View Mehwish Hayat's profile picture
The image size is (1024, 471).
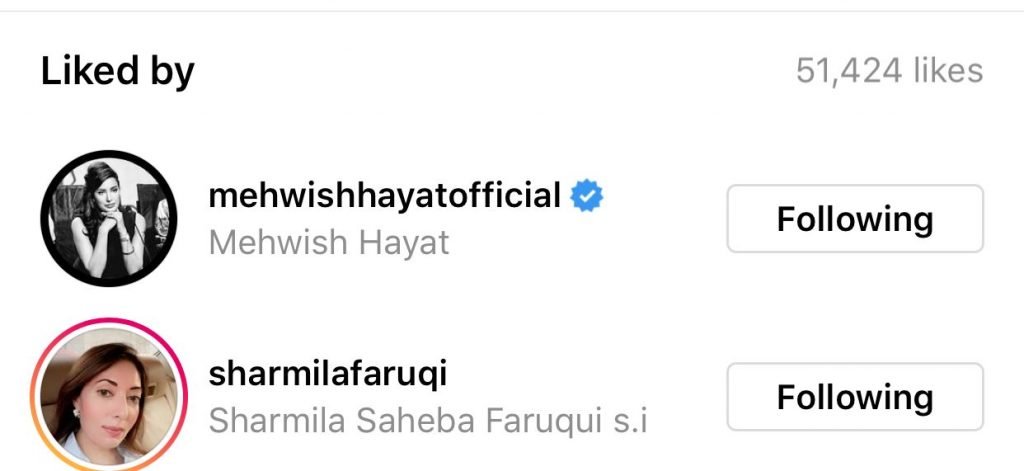click(x=109, y=219)
